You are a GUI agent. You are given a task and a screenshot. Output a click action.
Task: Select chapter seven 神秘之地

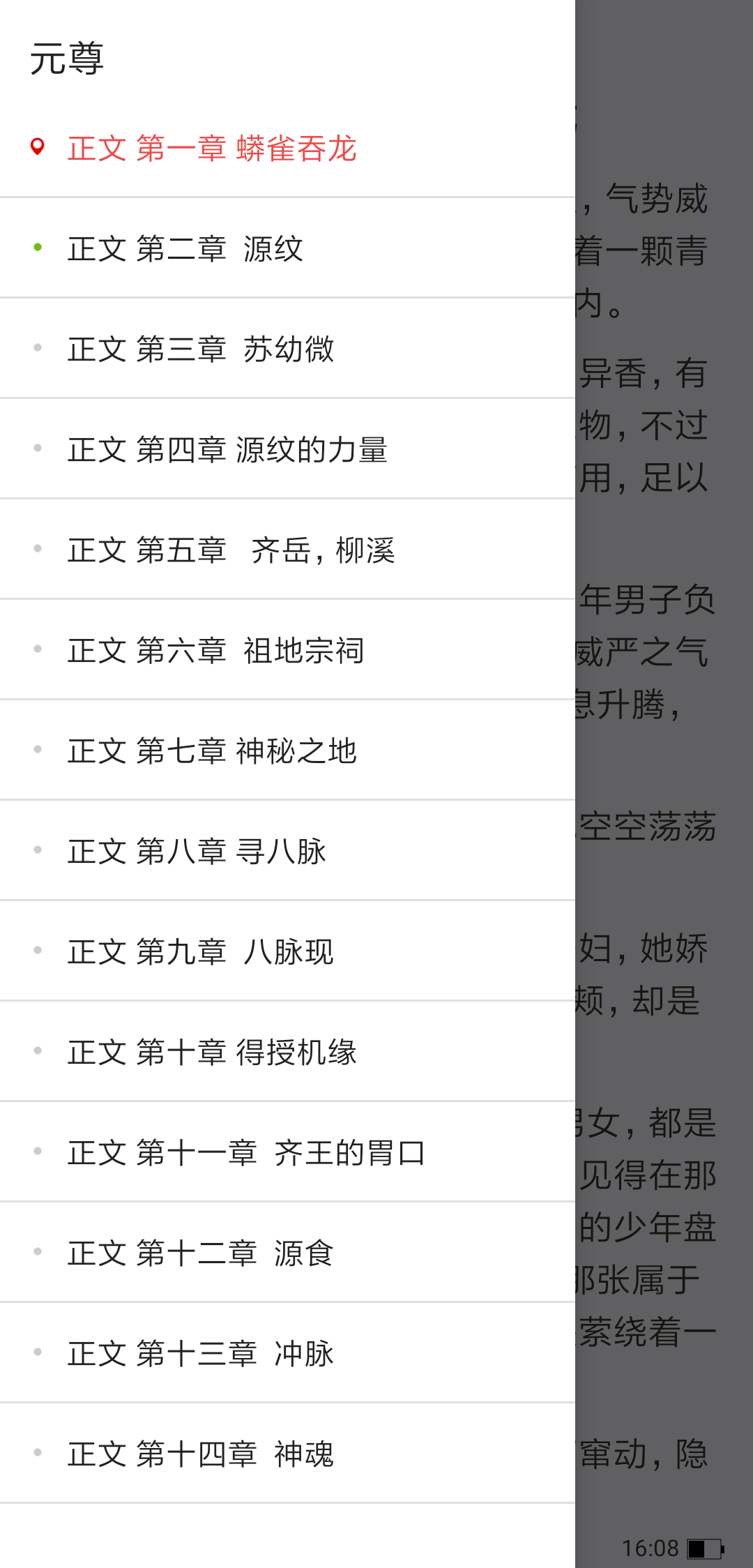pyautogui.click(x=287, y=751)
